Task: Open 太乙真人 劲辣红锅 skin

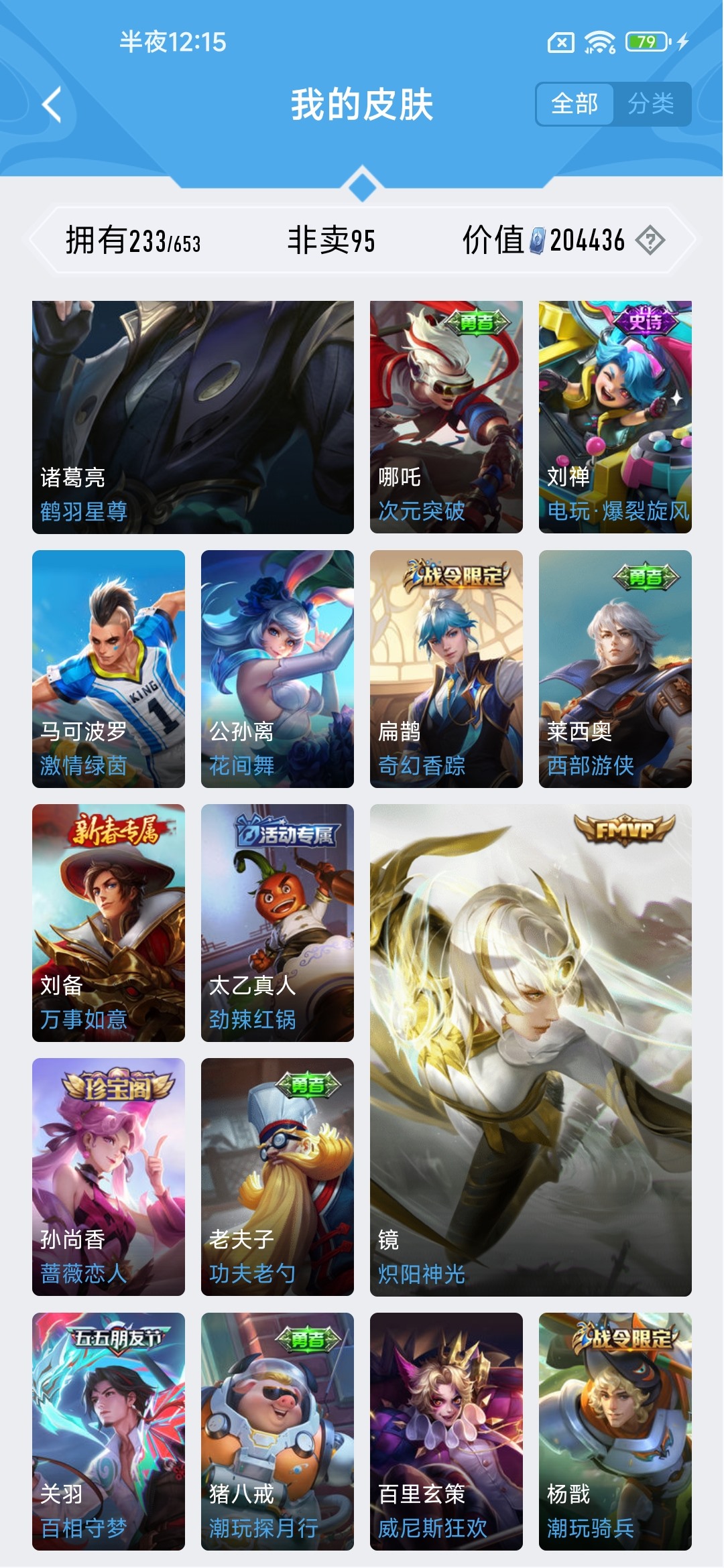Action: click(277, 923)
